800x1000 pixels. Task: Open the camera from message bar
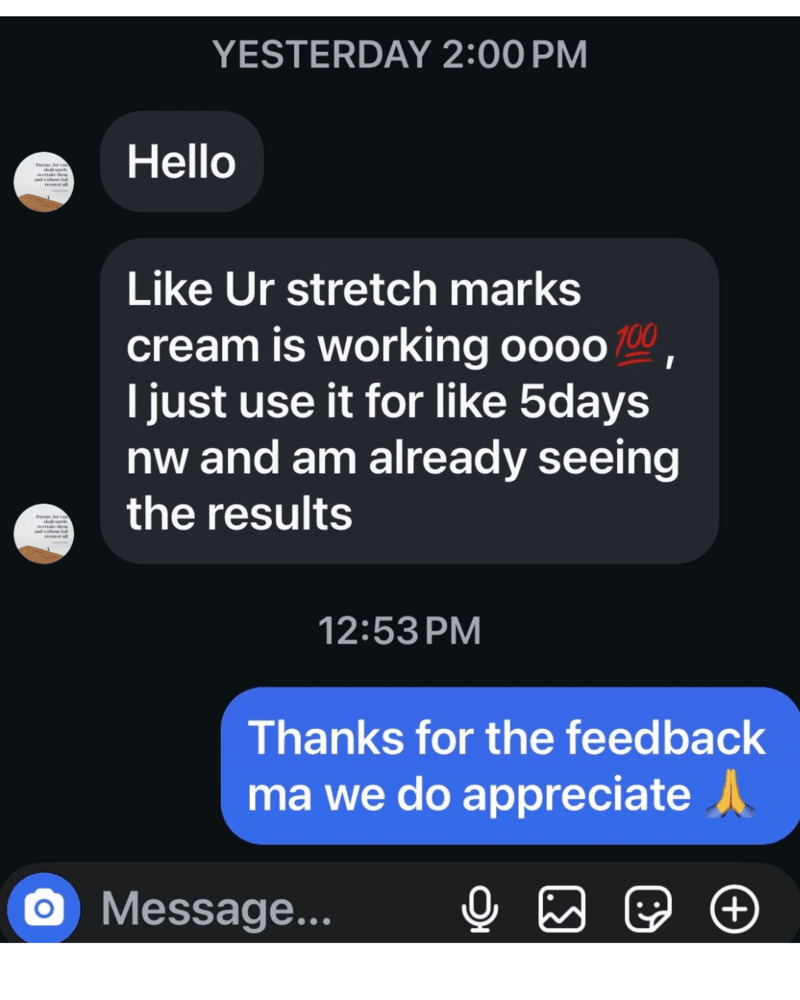pyautogui.click(x=43, y=909)
